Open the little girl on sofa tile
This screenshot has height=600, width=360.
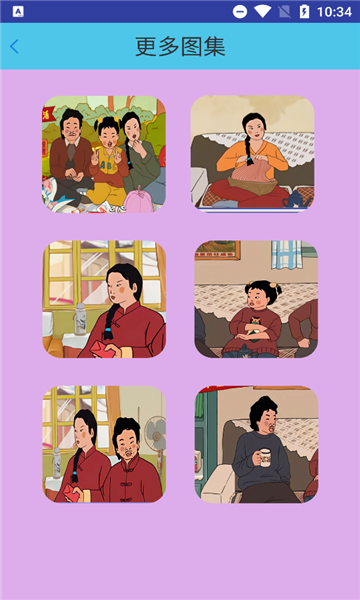tap(256, 299)
